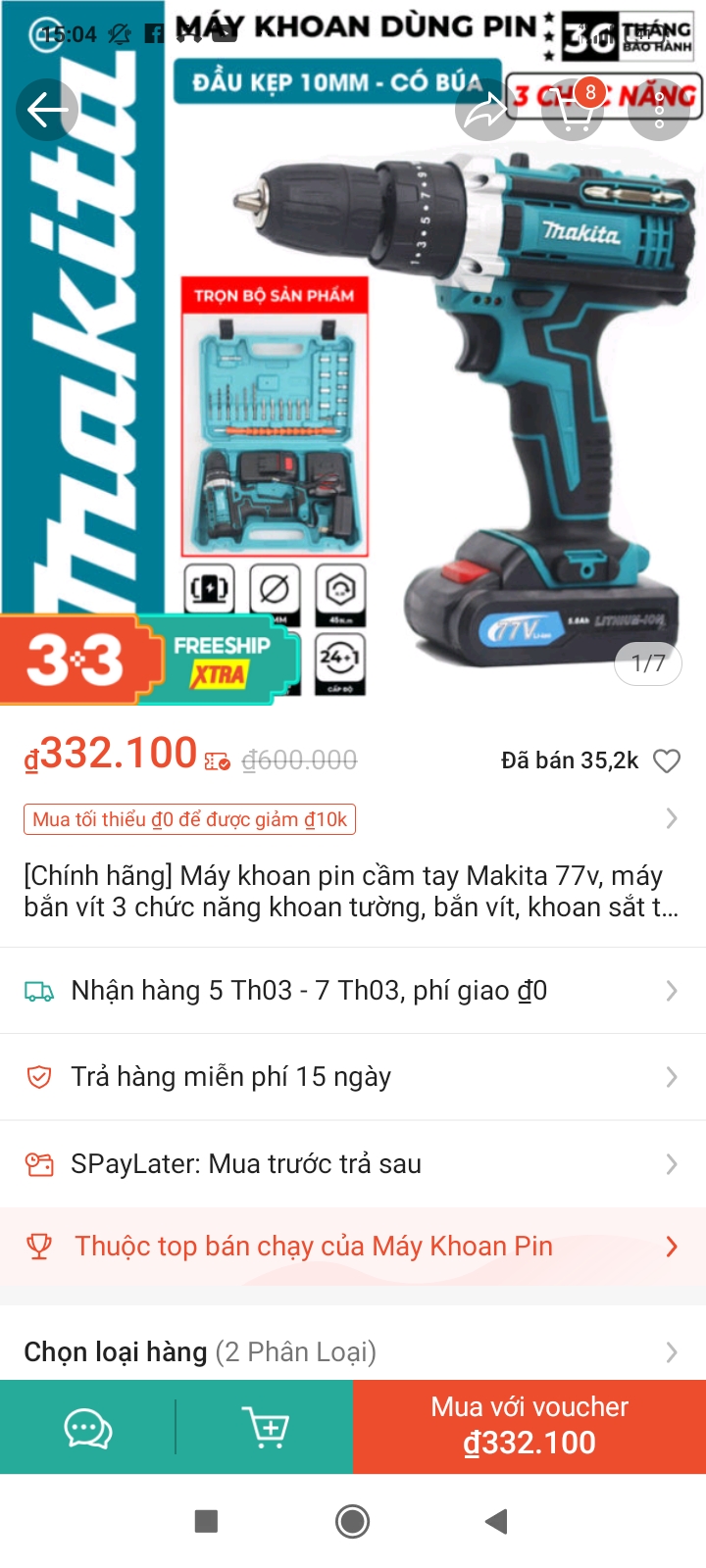The width and height of the screenshot is (706, 1568).
Task: Add this drill to the cart
Action: (x=265, y=1428)
